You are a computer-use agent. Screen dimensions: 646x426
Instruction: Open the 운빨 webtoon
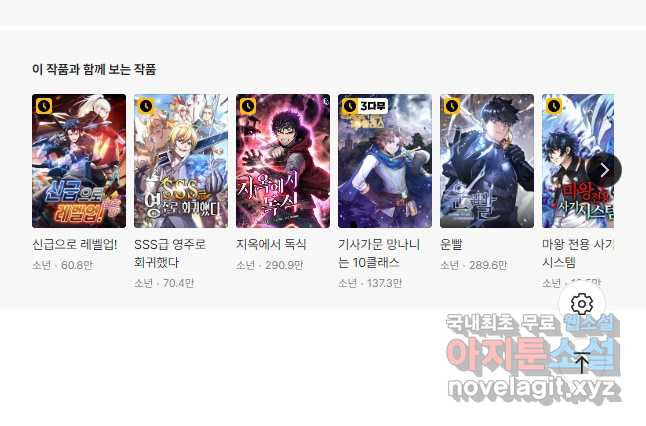487,161
